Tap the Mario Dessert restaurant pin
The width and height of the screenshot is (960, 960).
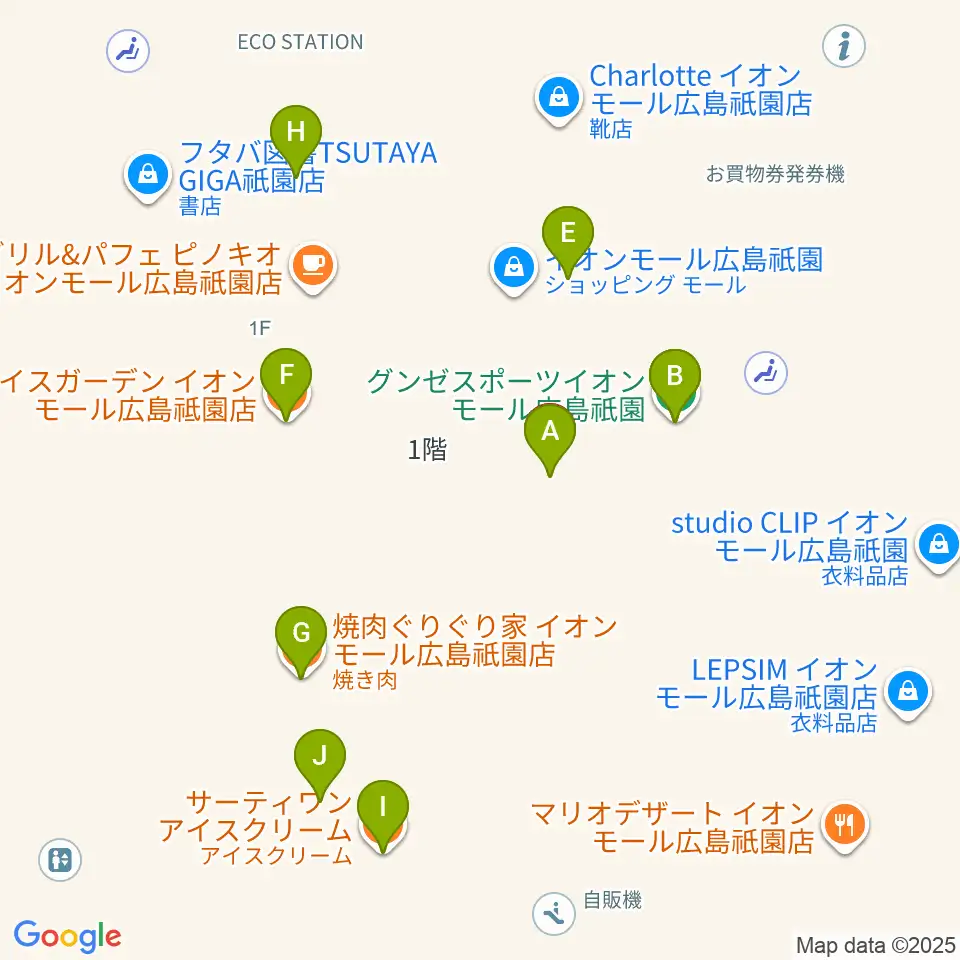[845, 827]
